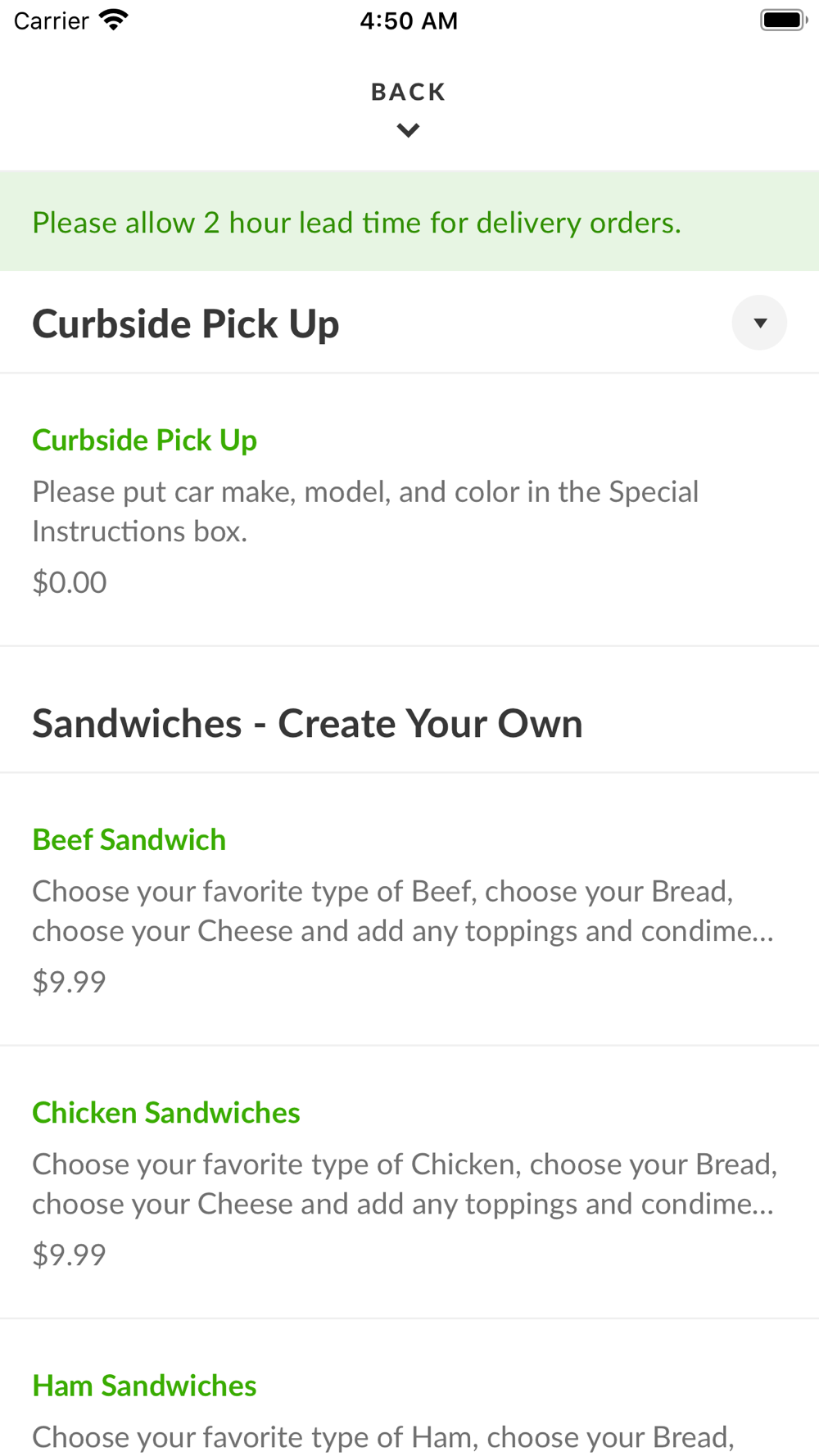Open the Beef Sandwich item
This screenshot has height=1456, width=819.
[x=409, y=910]
